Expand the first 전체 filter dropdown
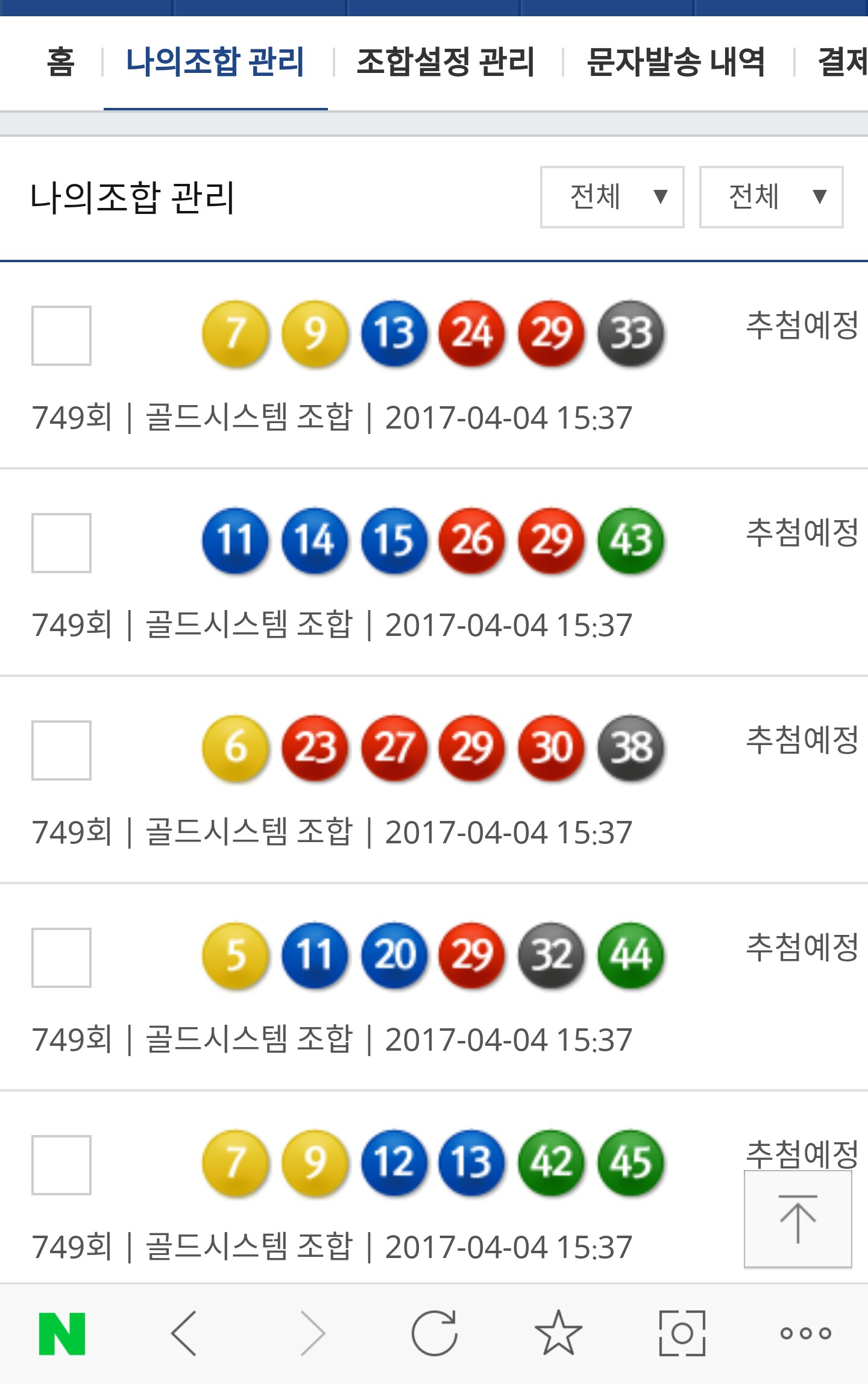The height and width of the screenshot is (1384, 868). (x=612, y=197)
